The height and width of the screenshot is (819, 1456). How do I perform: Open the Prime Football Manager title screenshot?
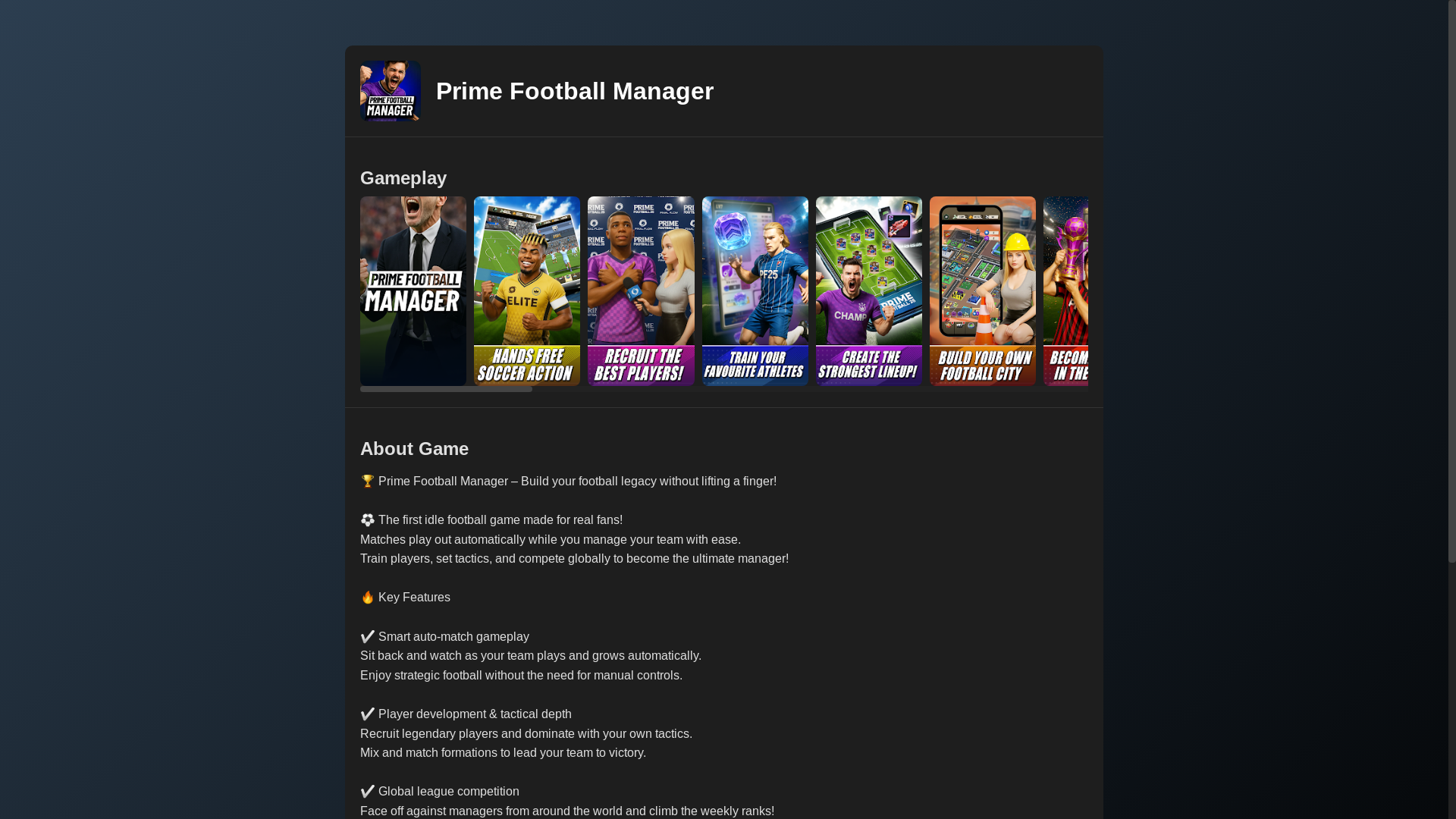413,291
